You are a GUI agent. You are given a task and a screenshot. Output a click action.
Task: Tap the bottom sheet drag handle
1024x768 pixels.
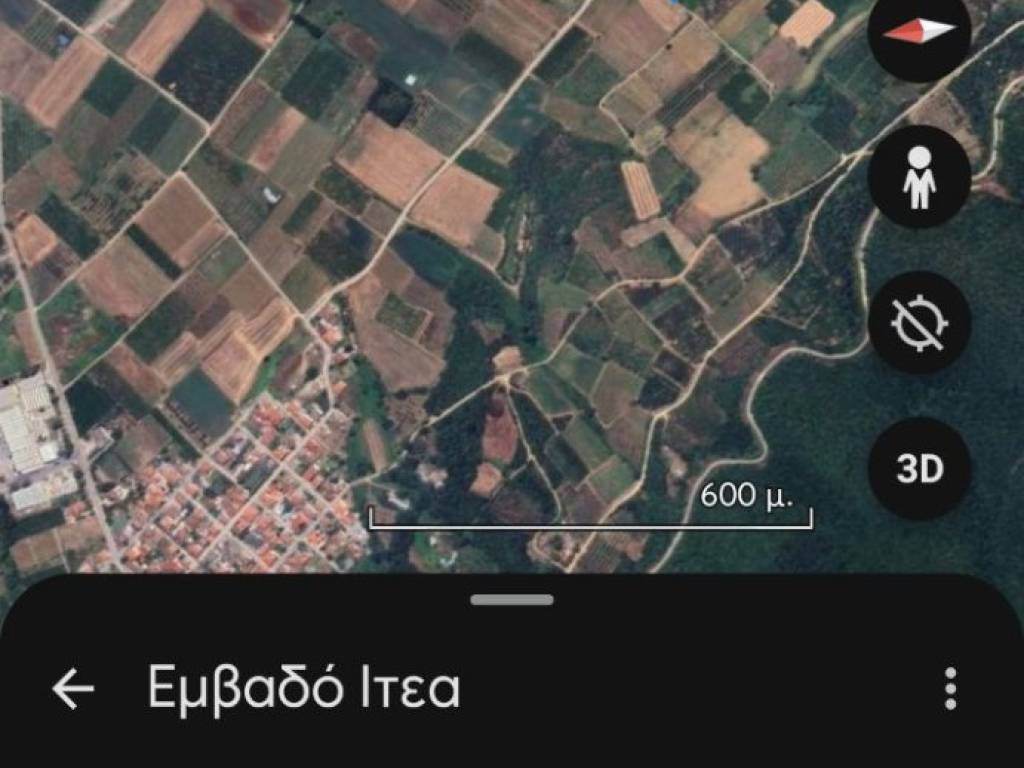click(512, 600)
